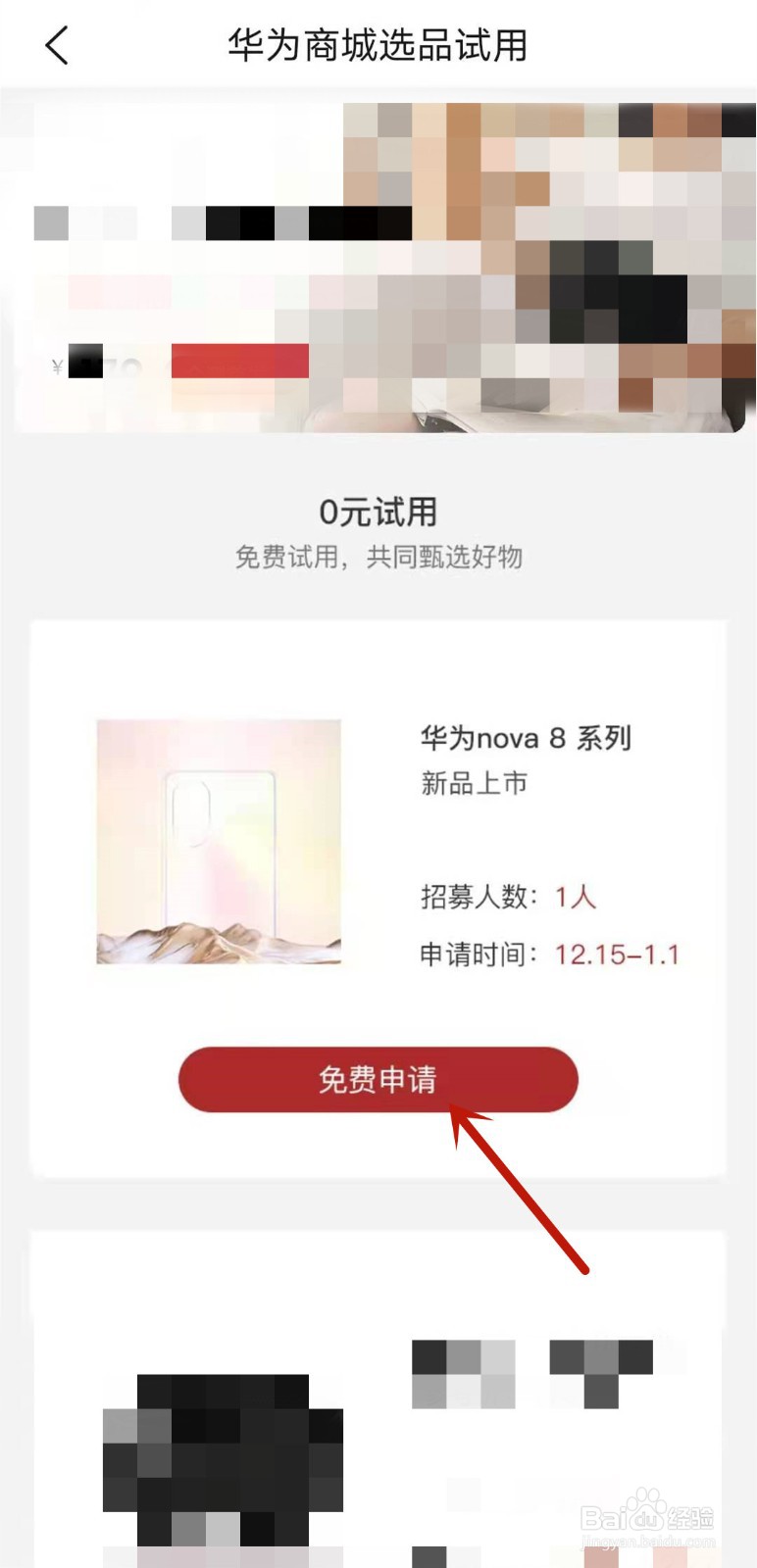757x1568 pixels.
Task: Tap the 新品上市 label
Action: 475,783
